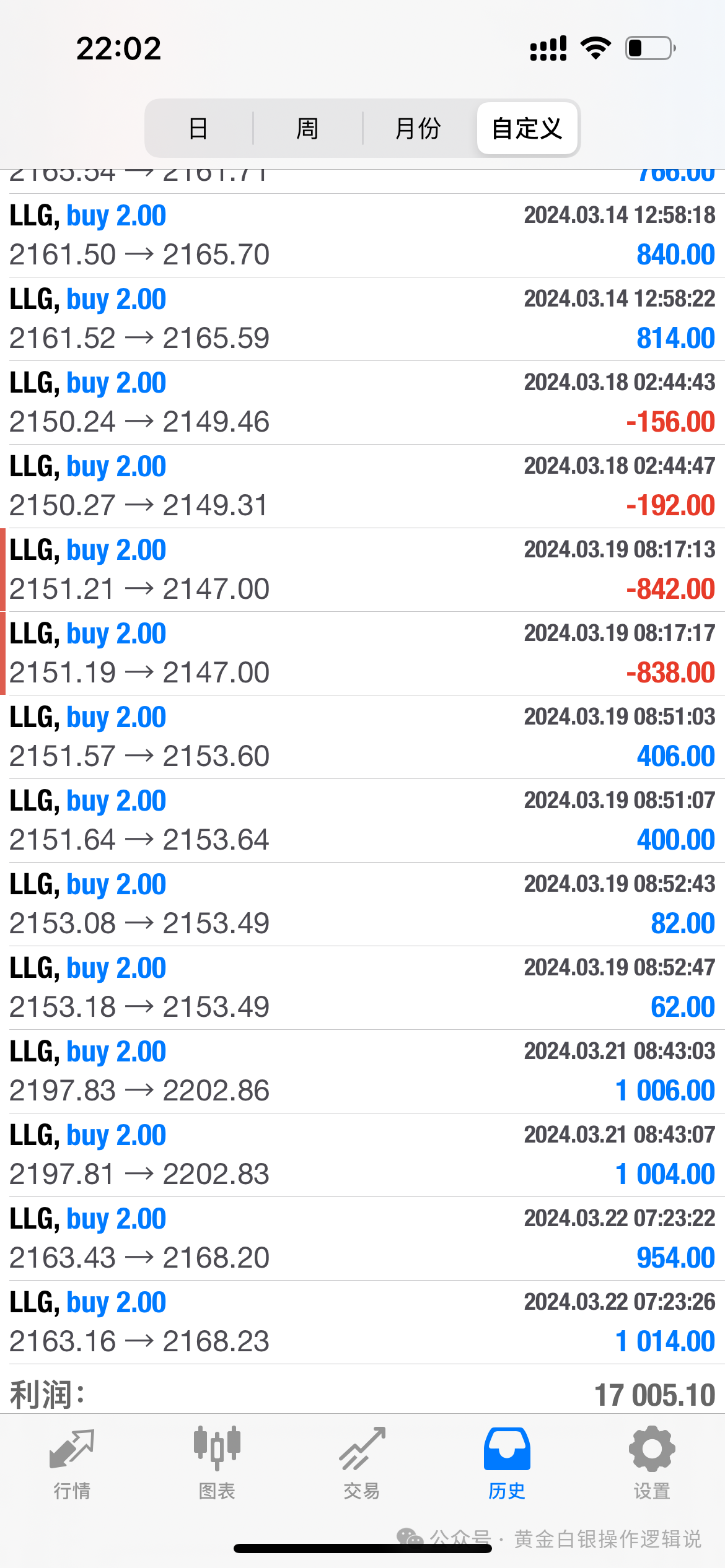This screenshot has width=725, height=1568.
Task: Expand the LLG trade with 814.00 profit
Action: pos(362,319)
